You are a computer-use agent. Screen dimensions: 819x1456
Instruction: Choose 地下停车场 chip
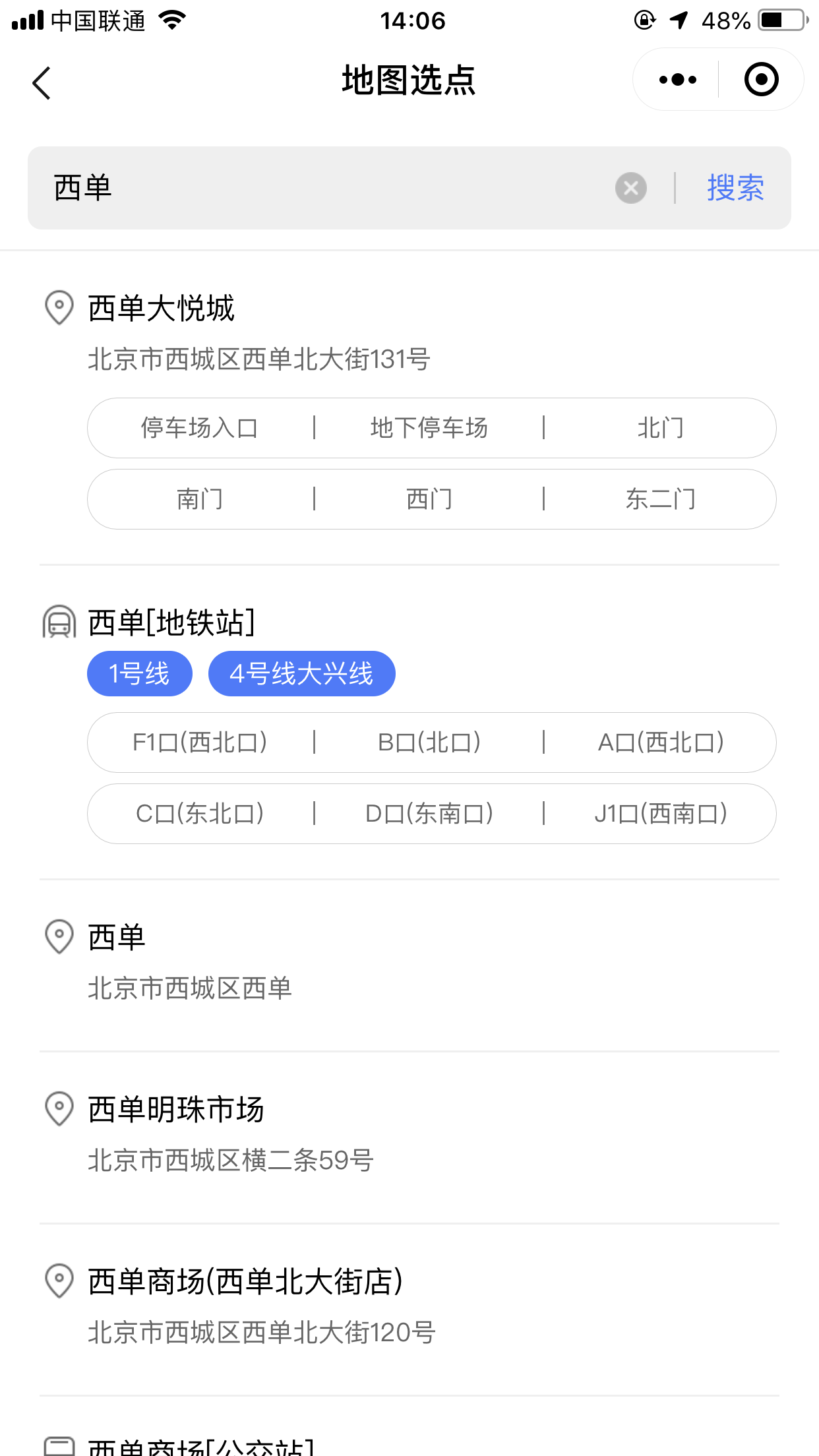[429, 428]
